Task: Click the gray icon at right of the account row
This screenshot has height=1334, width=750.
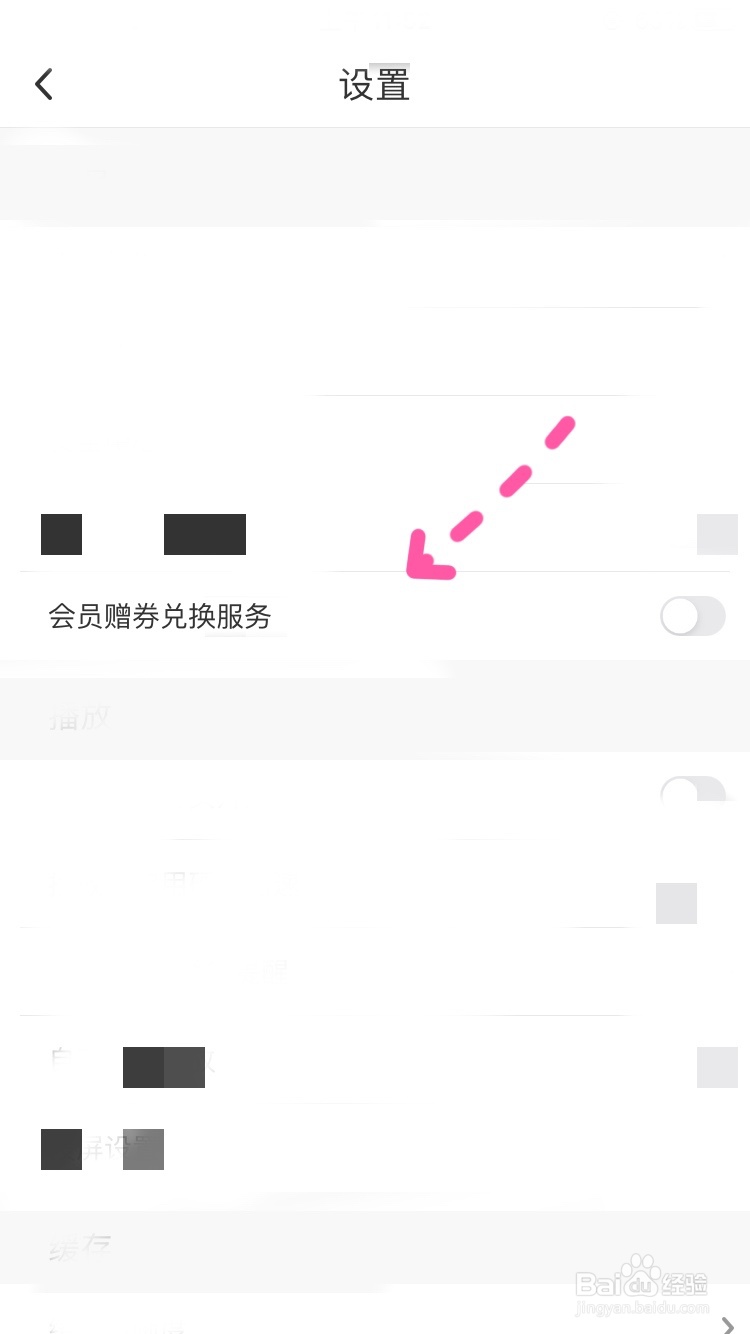Action: pos(717,1067)
